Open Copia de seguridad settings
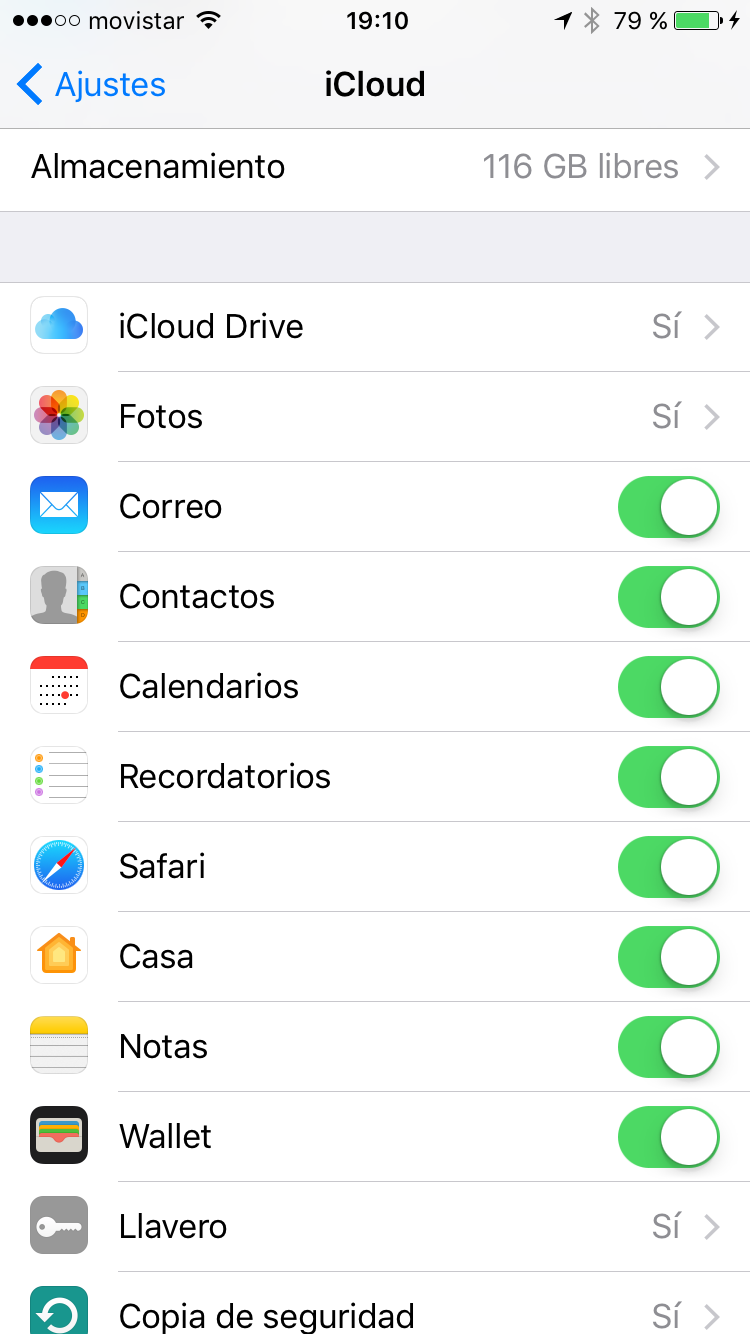Screen dimensions: 750x1334 click(x=375, y=1310)
